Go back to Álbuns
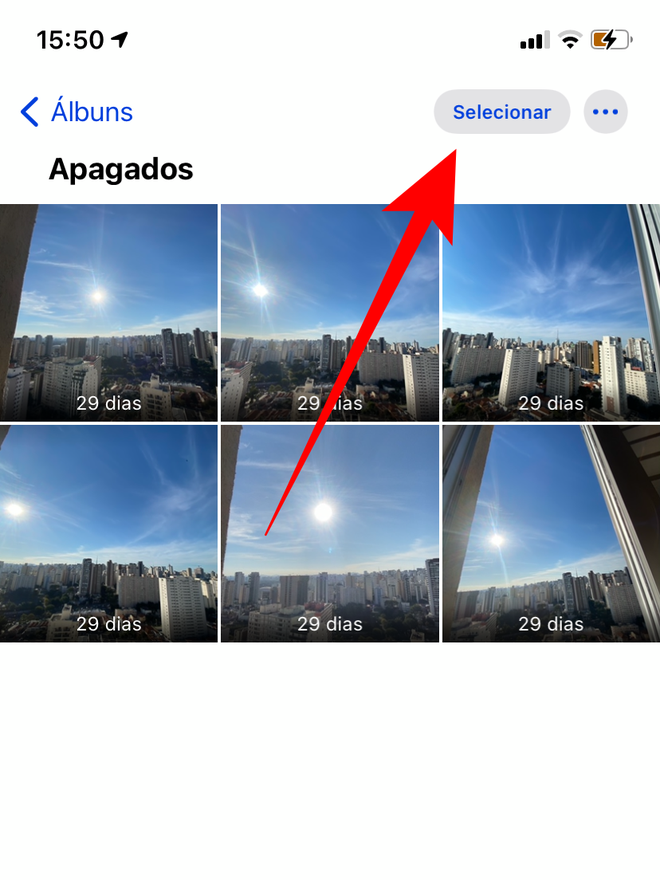The image size is (660, 880). [77, 112]
